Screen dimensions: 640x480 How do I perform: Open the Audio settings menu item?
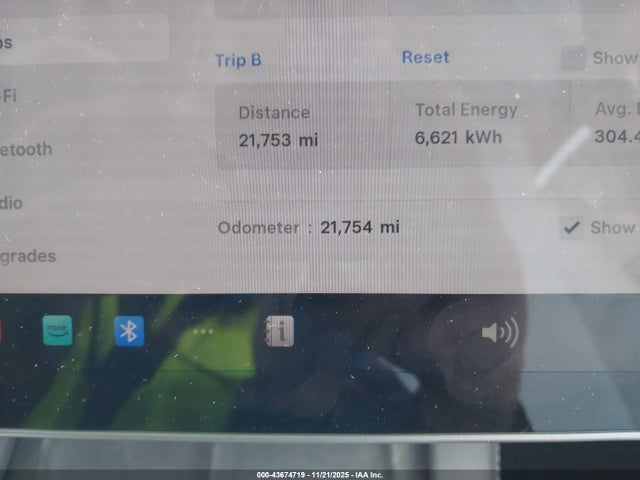(x=11, y=203)
